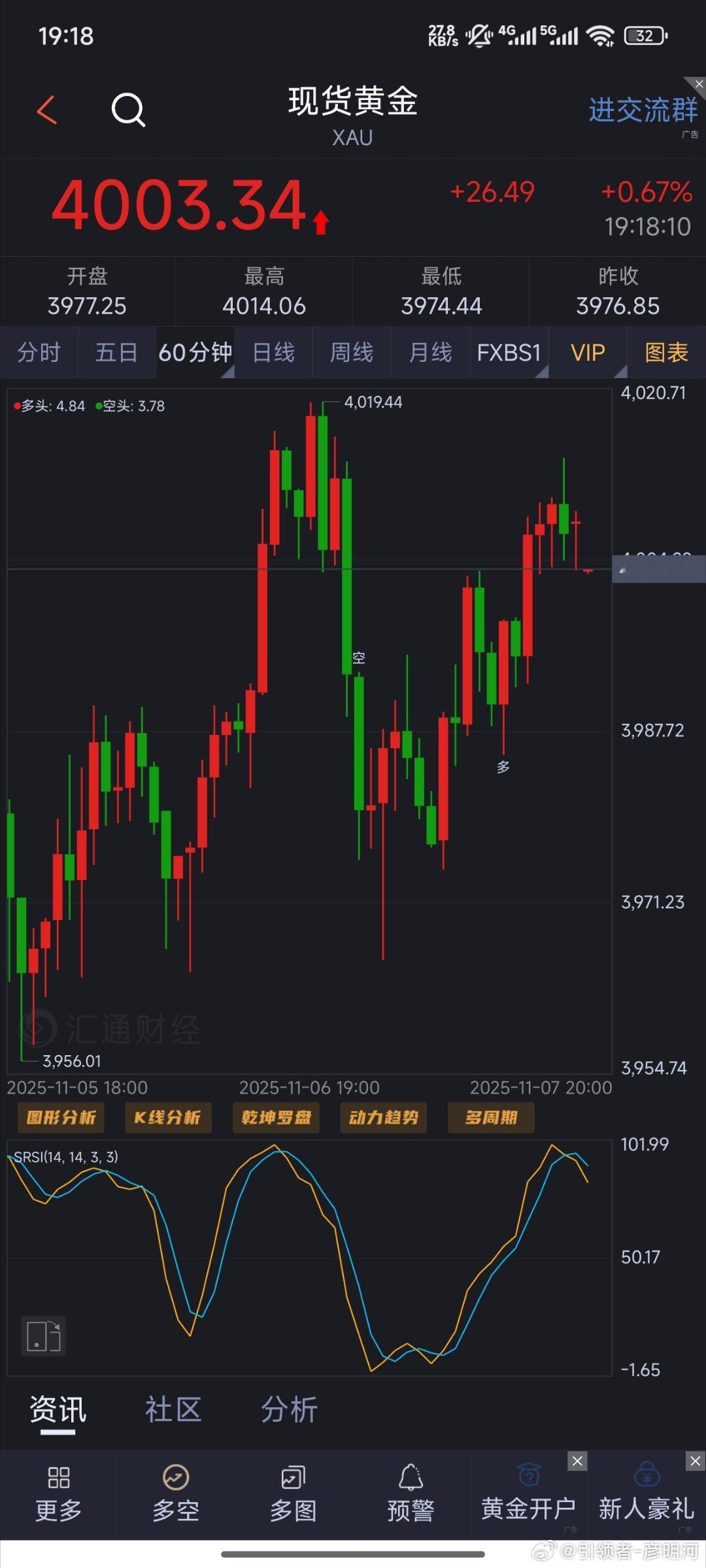The image size is (706, 1568).
Task: Switch to the 社区 community tab
Action: point(173,1409)
